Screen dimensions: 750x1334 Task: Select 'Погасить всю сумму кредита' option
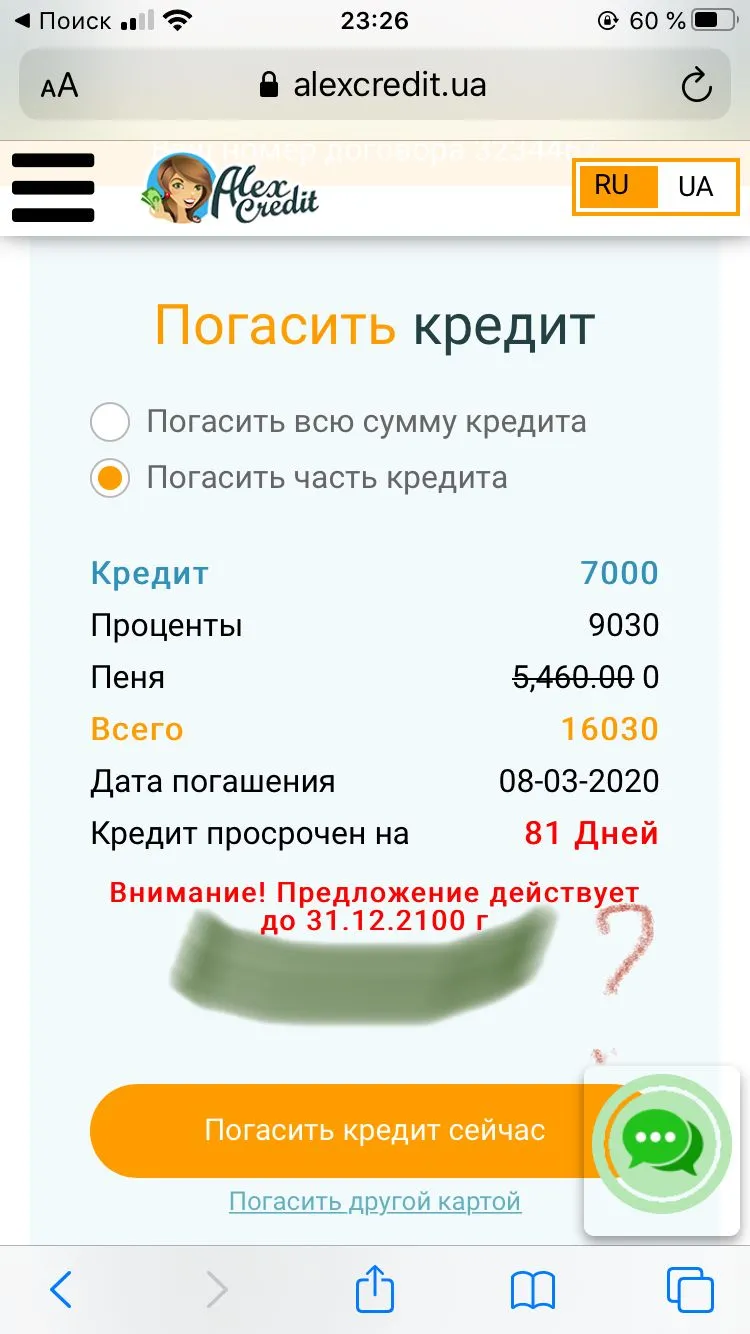[x=110, y=422]
